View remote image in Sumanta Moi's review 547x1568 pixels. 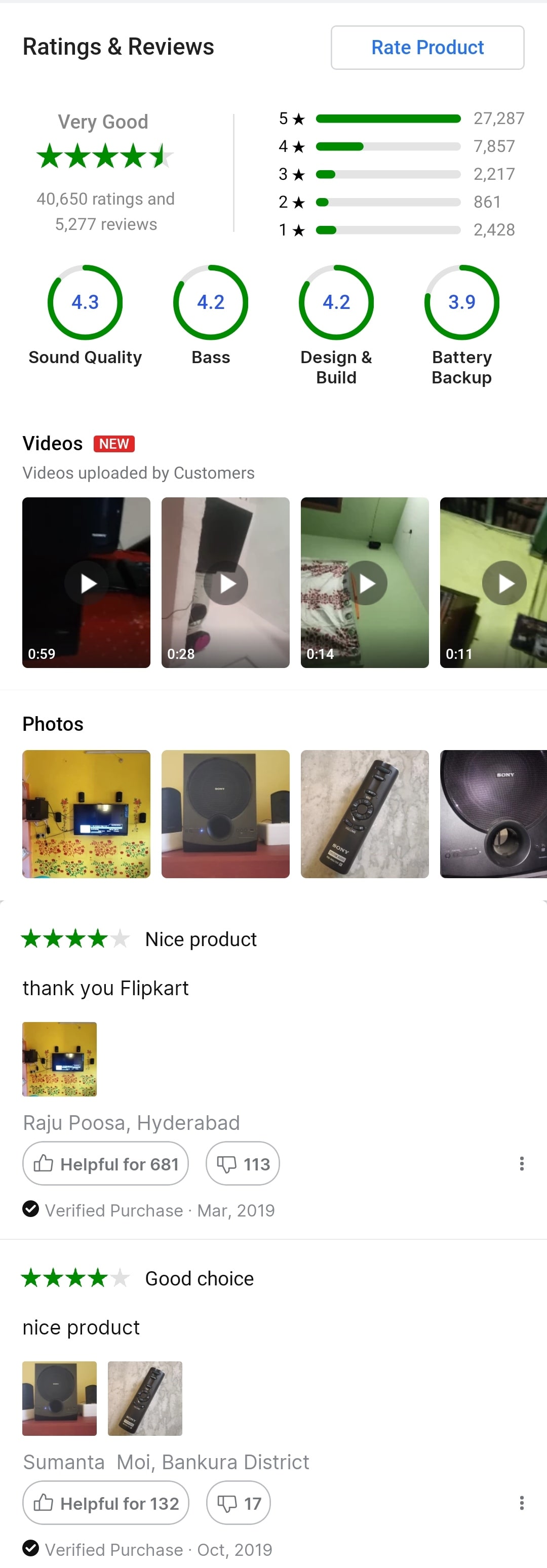145,1397
